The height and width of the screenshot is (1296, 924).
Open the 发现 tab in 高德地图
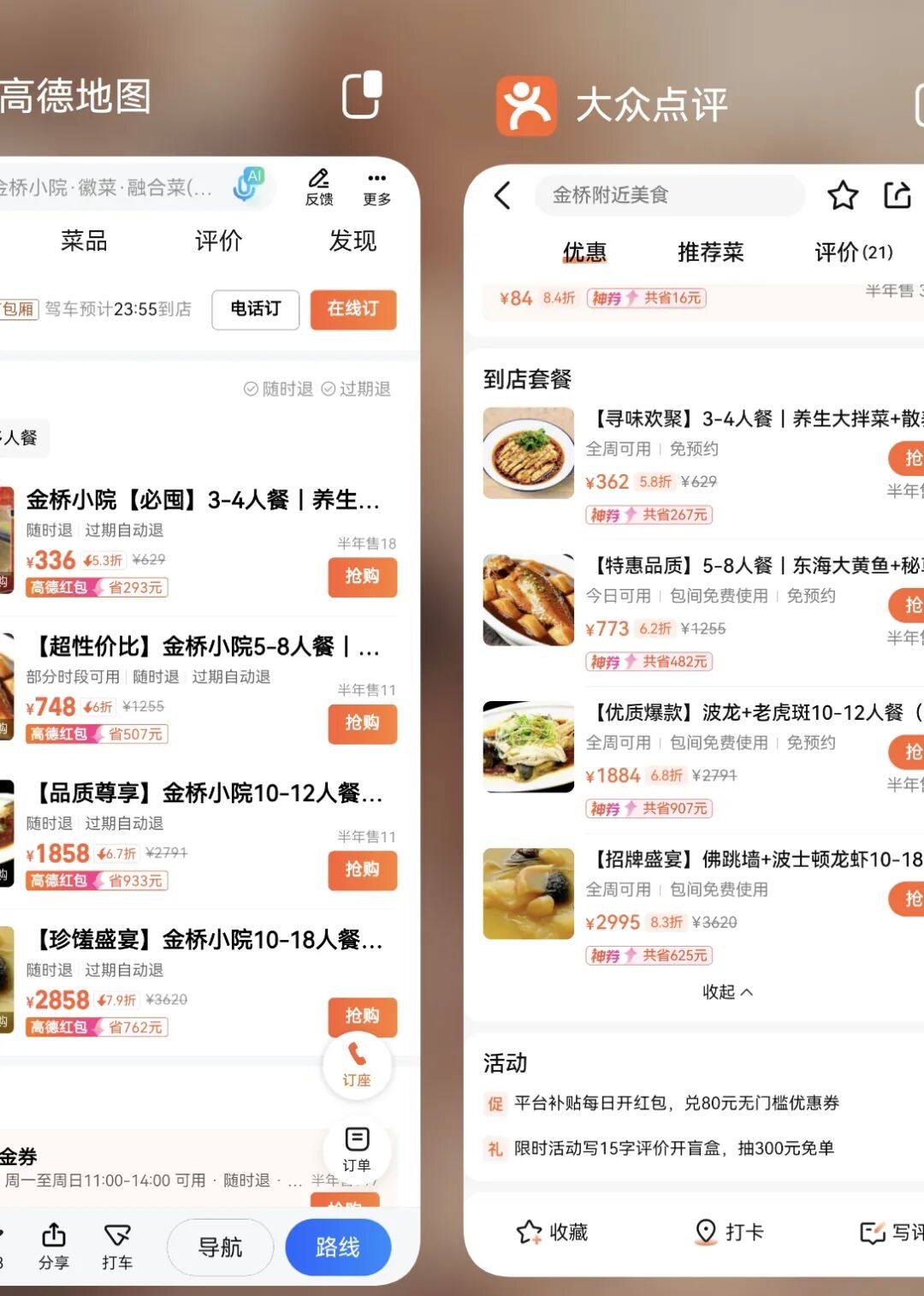pos(352,241)
